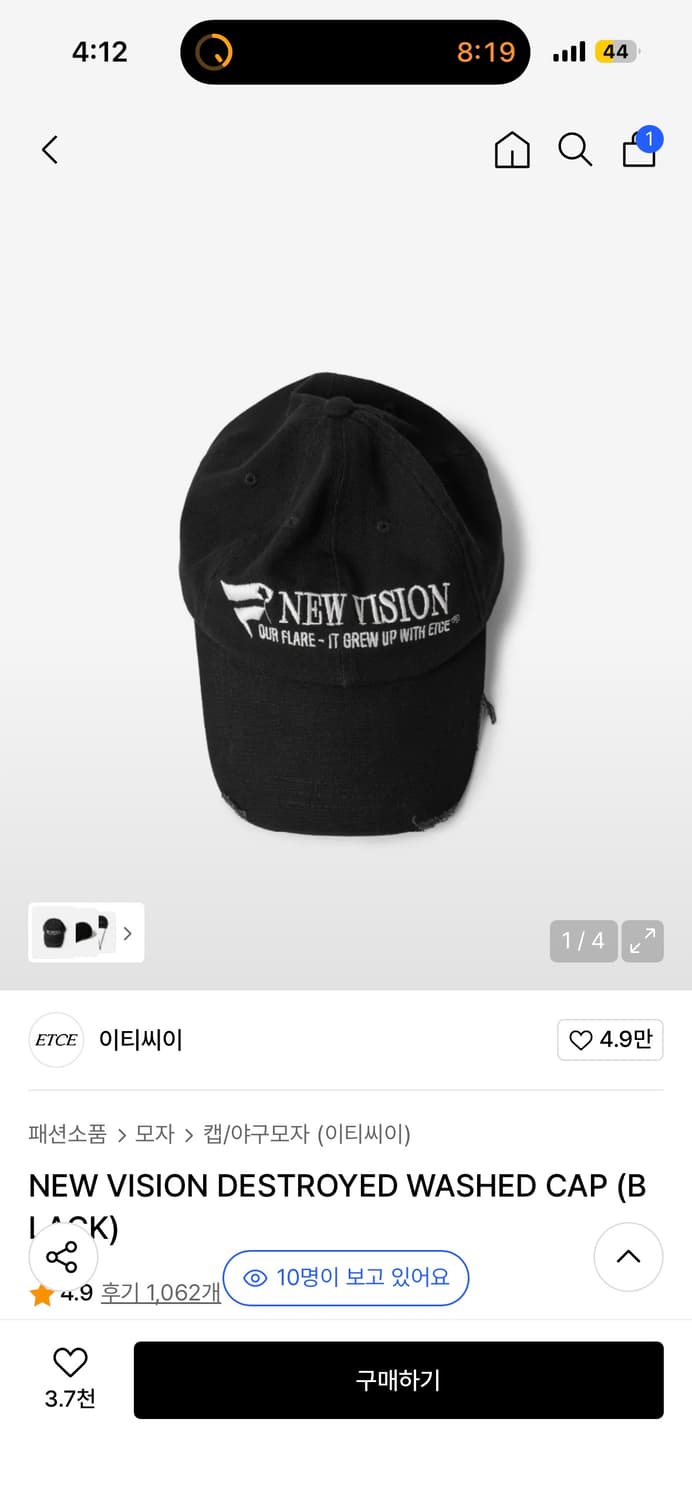Open the product image thumbnail strip
The width and height of the screenshot is (692, 1500).
pyautogui.click(x=86, y=933)
